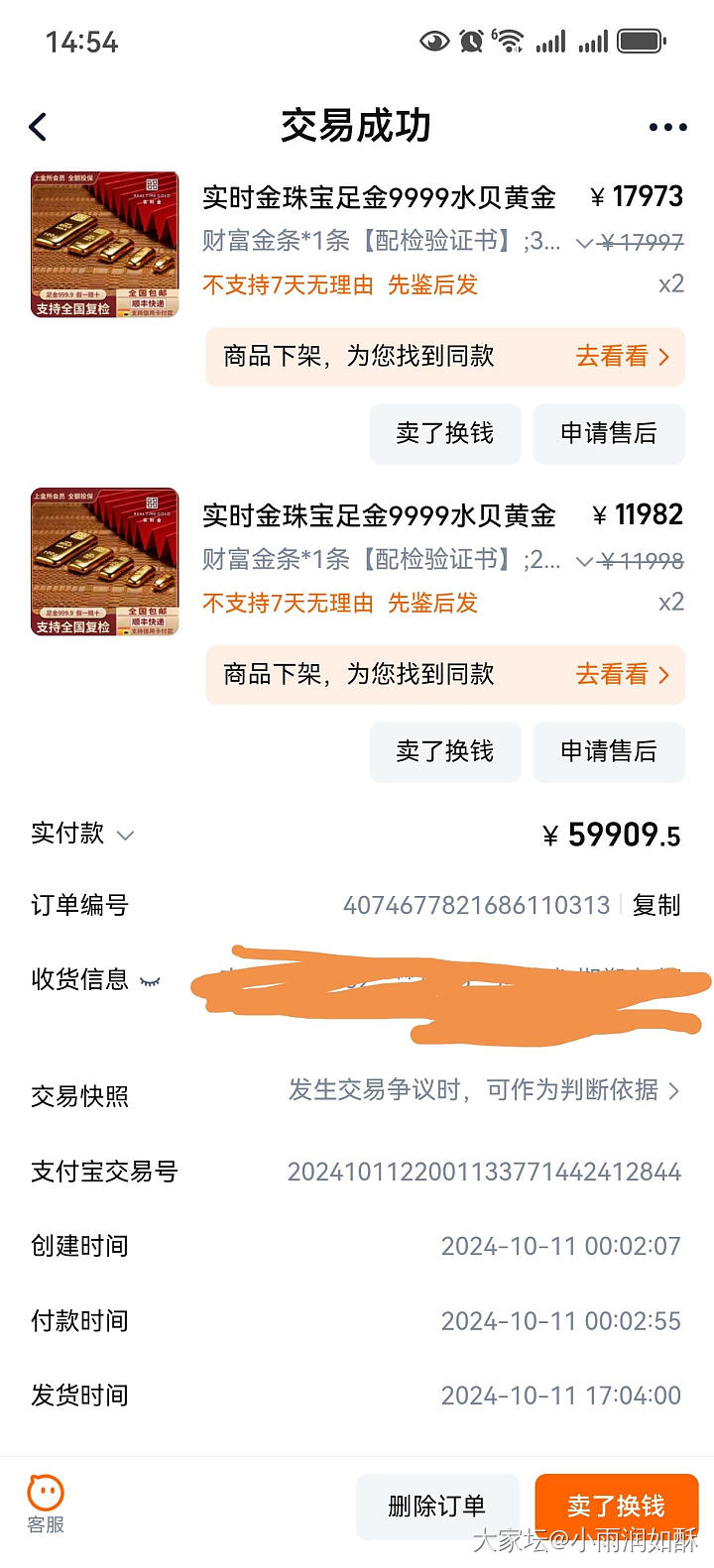Select 卖了换钱 for the ¥11982 item
Viewport: 714px width, 1568px height.
[445, 751]
